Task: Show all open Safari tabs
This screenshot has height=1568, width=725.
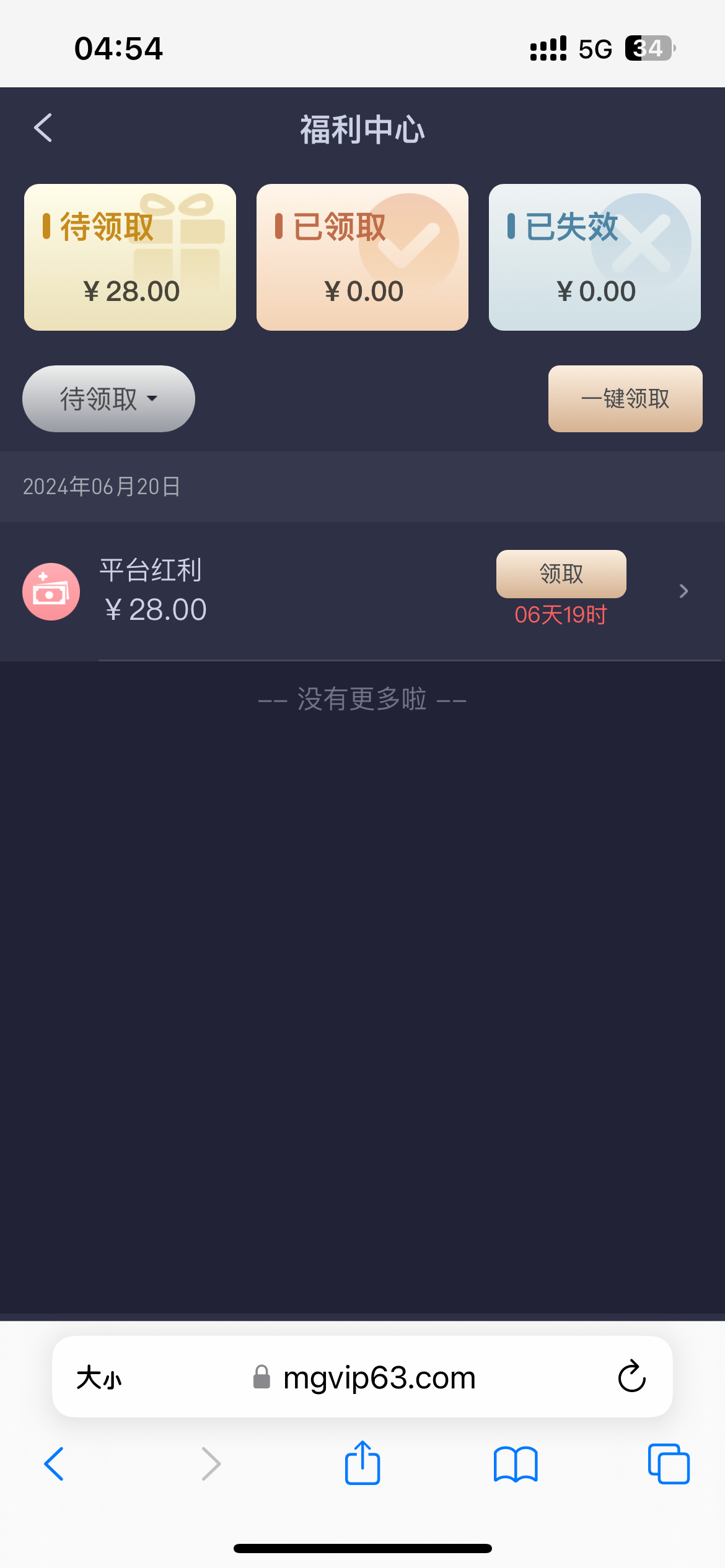Action: coord(668,1464)
